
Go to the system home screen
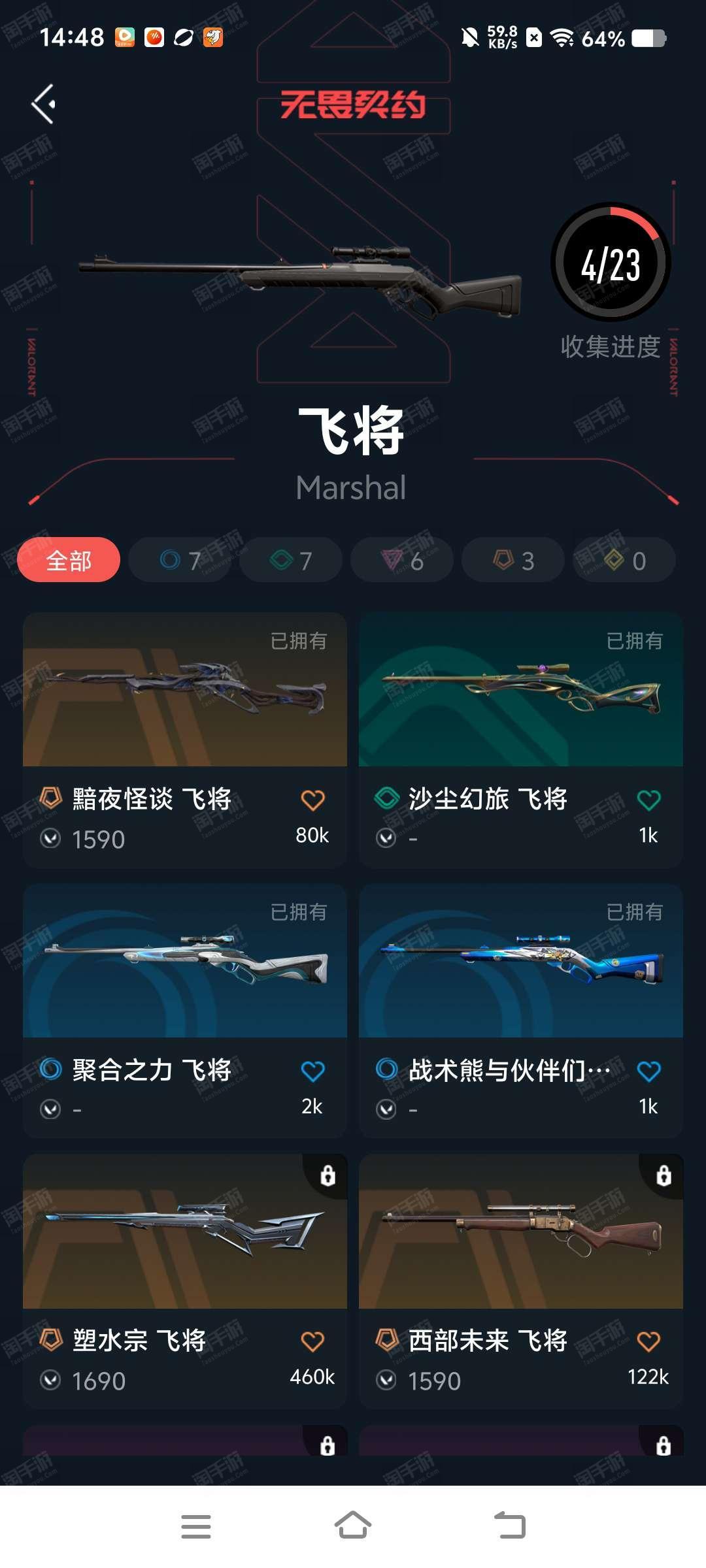point(353,1526)
